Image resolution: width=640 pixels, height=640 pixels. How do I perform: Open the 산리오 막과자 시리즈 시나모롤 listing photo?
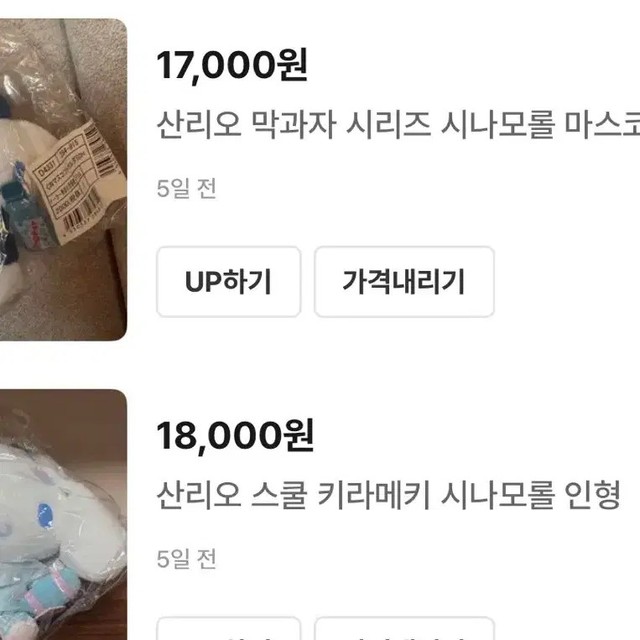point(63,180)
